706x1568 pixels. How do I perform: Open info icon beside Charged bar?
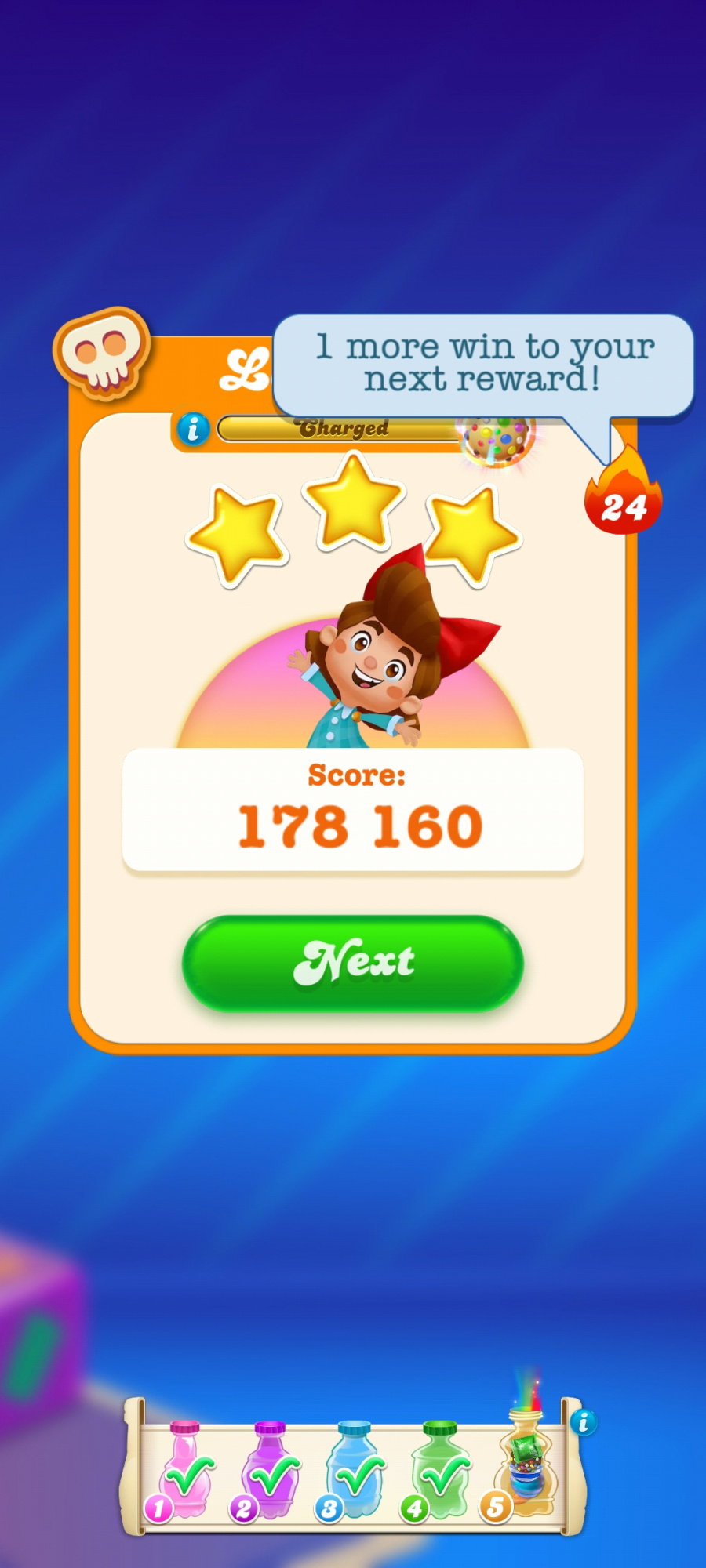coord(193,429)
